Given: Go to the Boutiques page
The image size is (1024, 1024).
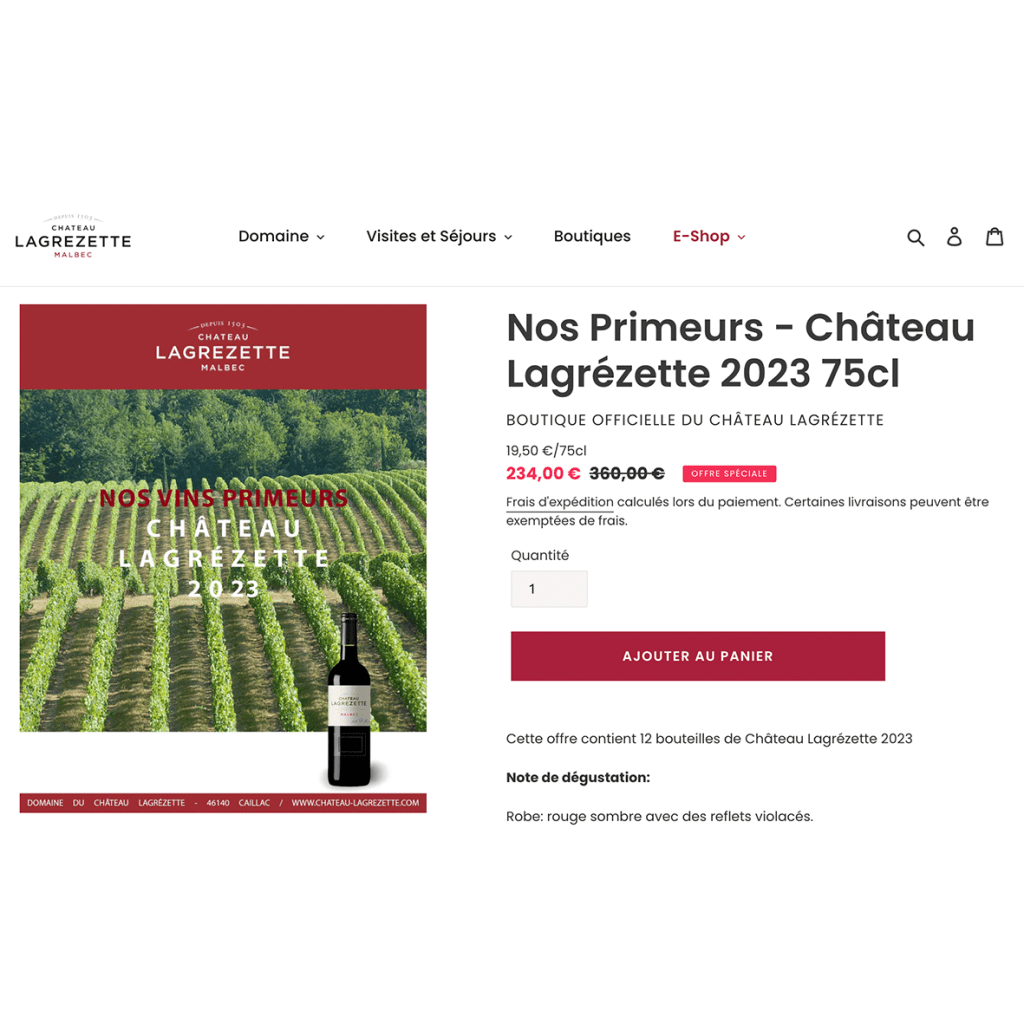Looking at the screenshot, I should (592, 237).
